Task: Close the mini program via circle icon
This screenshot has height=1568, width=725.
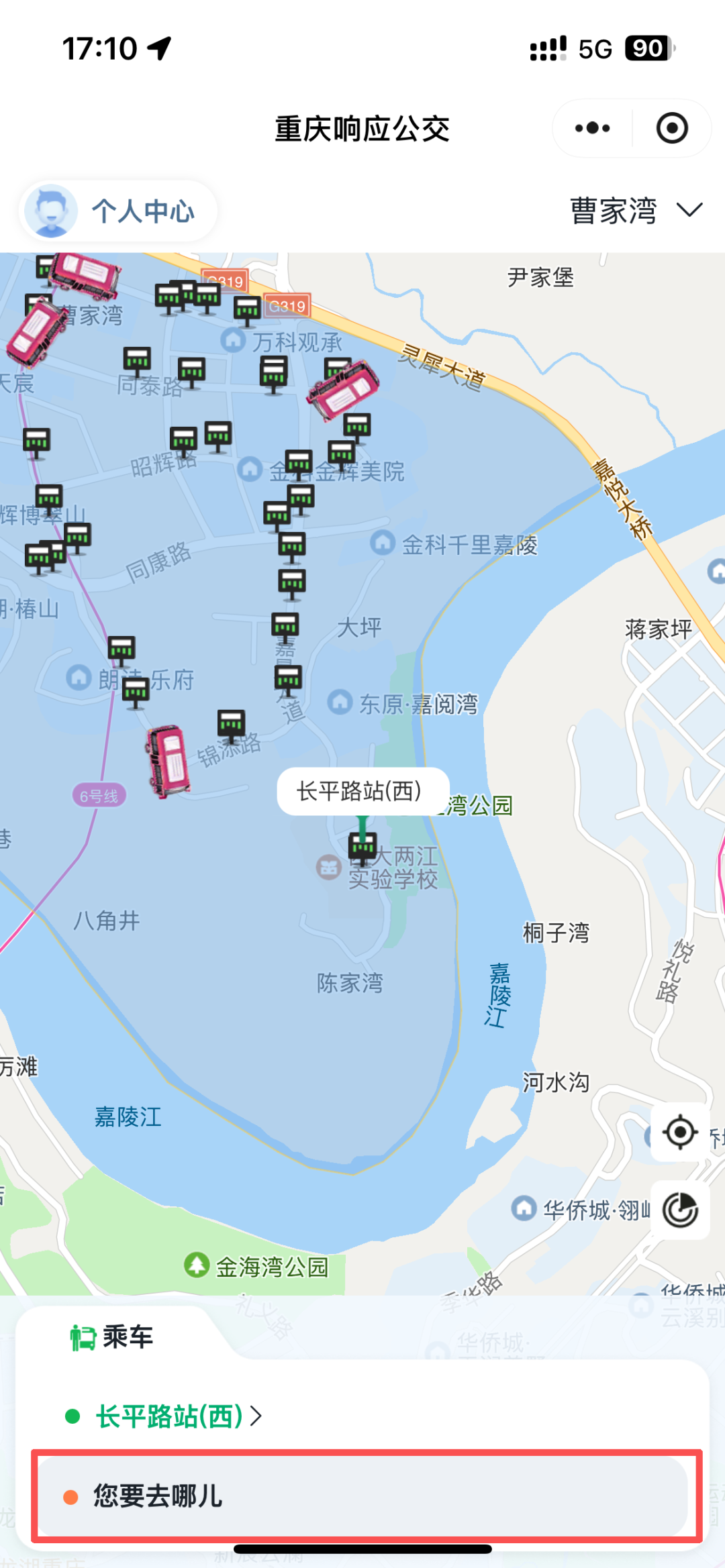Action: click(672, 128)
